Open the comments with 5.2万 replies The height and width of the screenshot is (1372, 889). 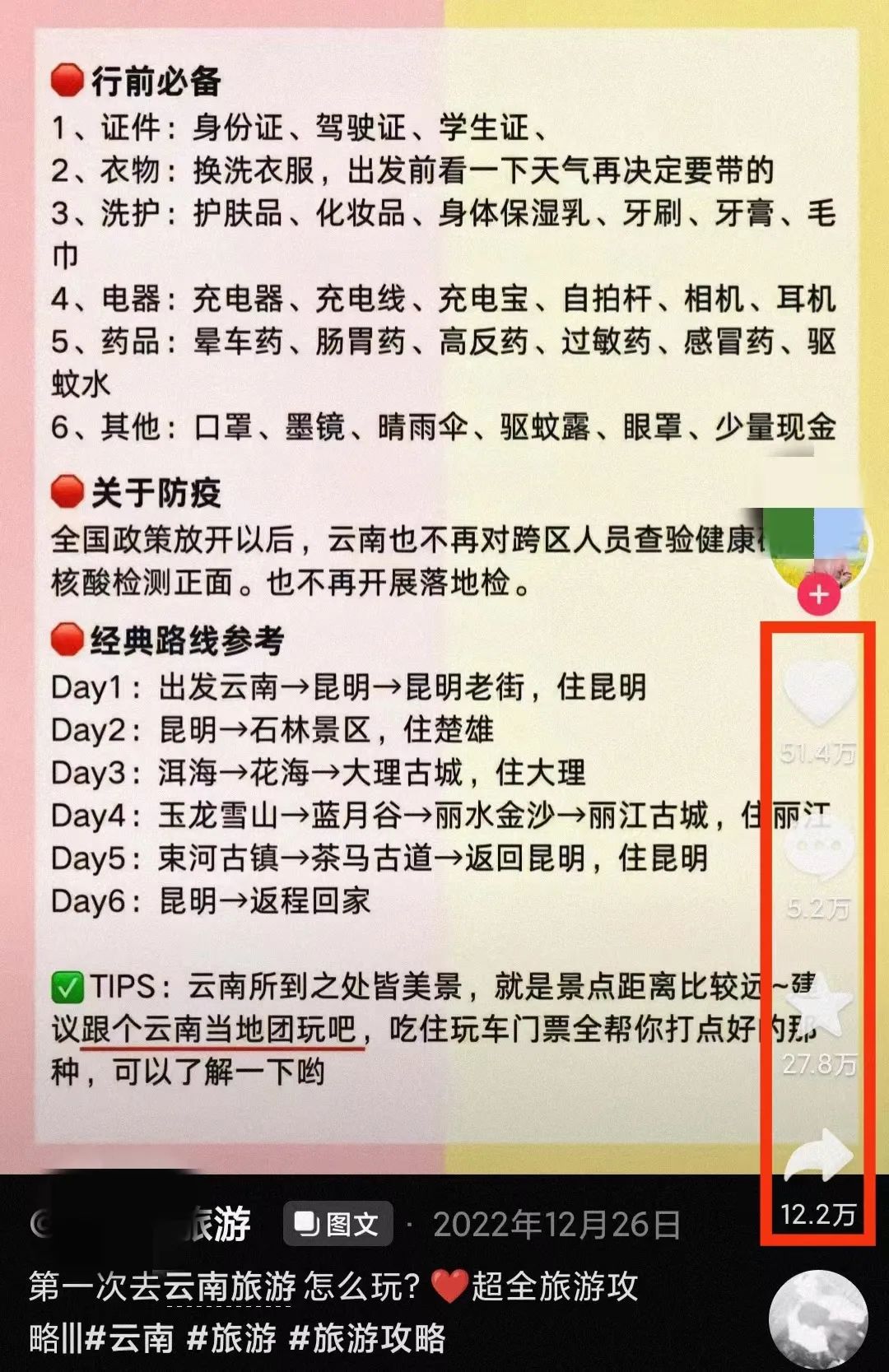tap(818, 848)
